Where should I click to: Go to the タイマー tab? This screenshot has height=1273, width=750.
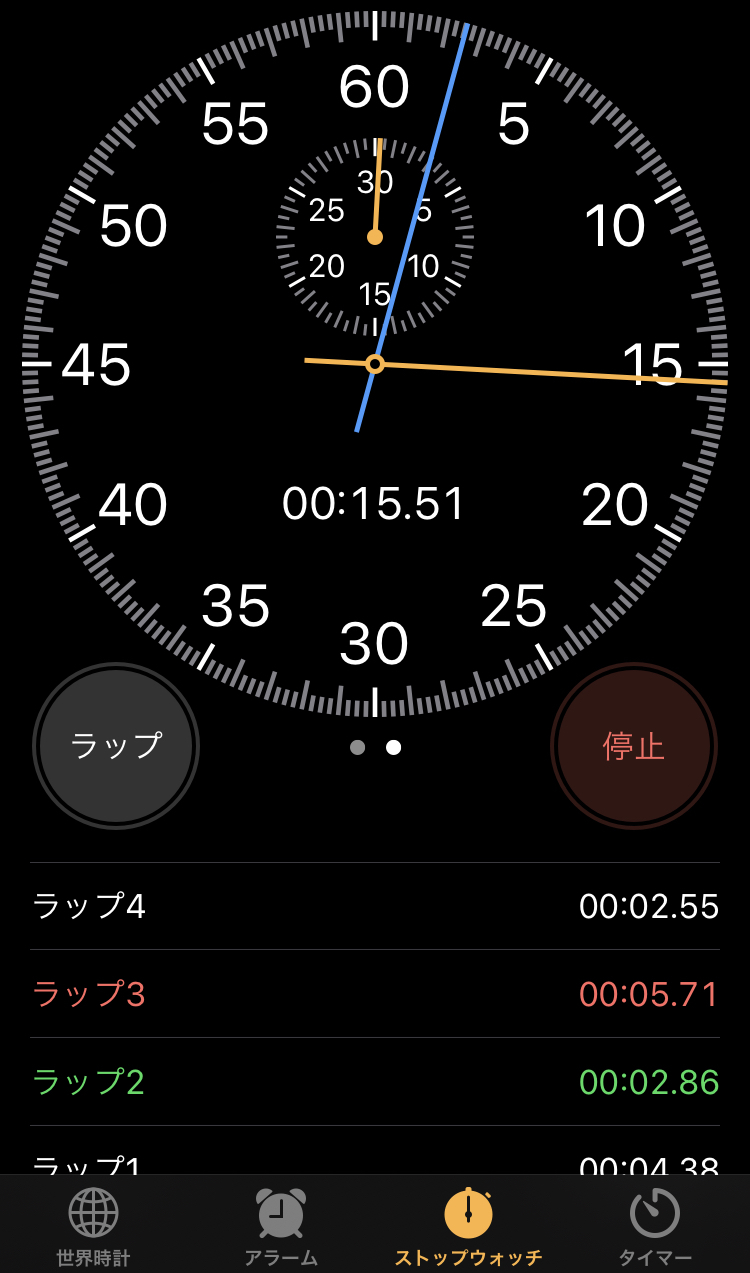[x=655, y=1225]
